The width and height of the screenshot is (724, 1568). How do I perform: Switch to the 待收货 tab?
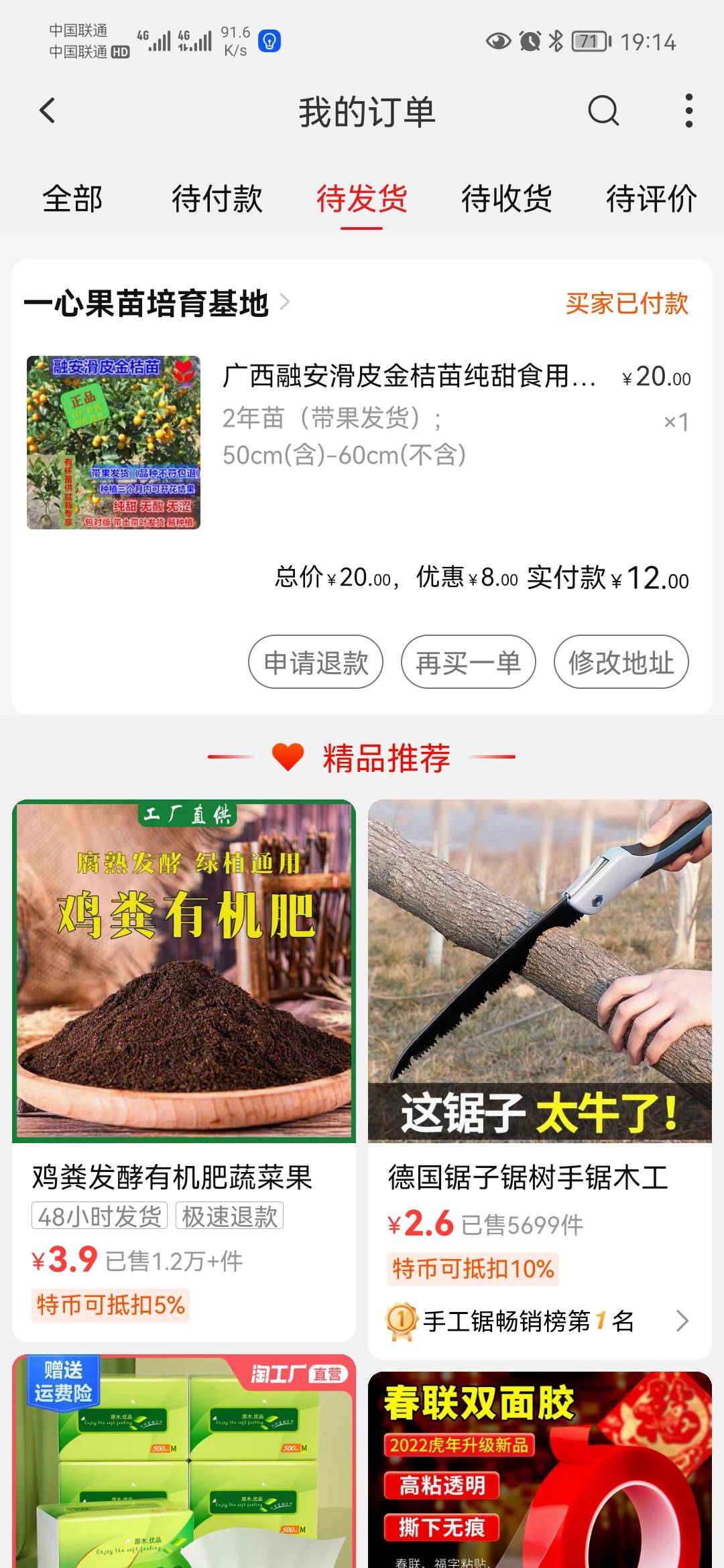pyautogui.click(x=507, y=199)
